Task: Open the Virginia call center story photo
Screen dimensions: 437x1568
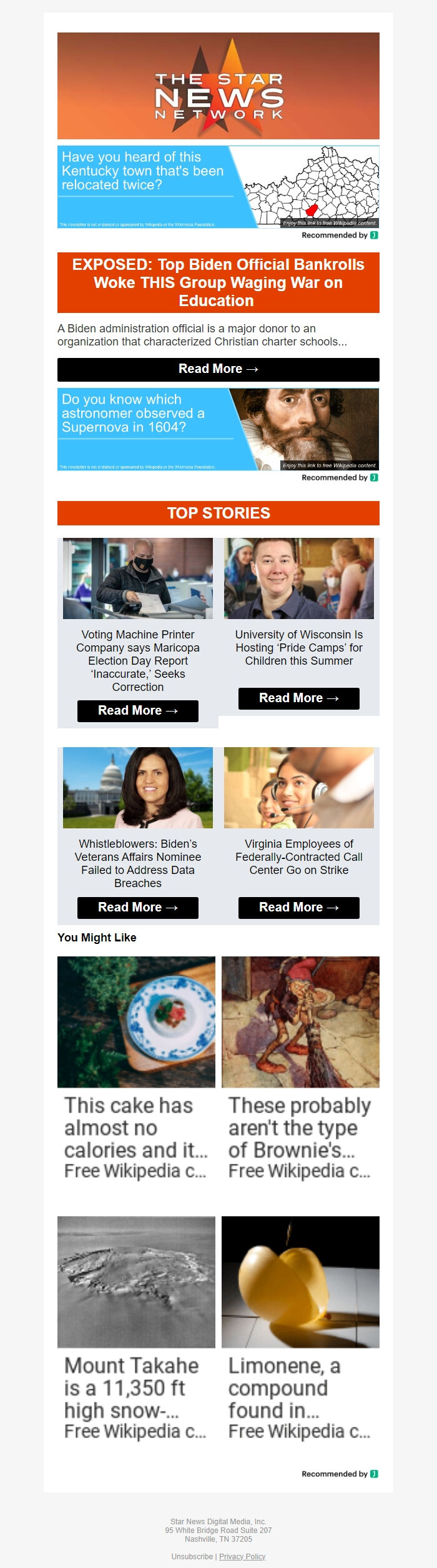Action: click(x=298, y=788)
